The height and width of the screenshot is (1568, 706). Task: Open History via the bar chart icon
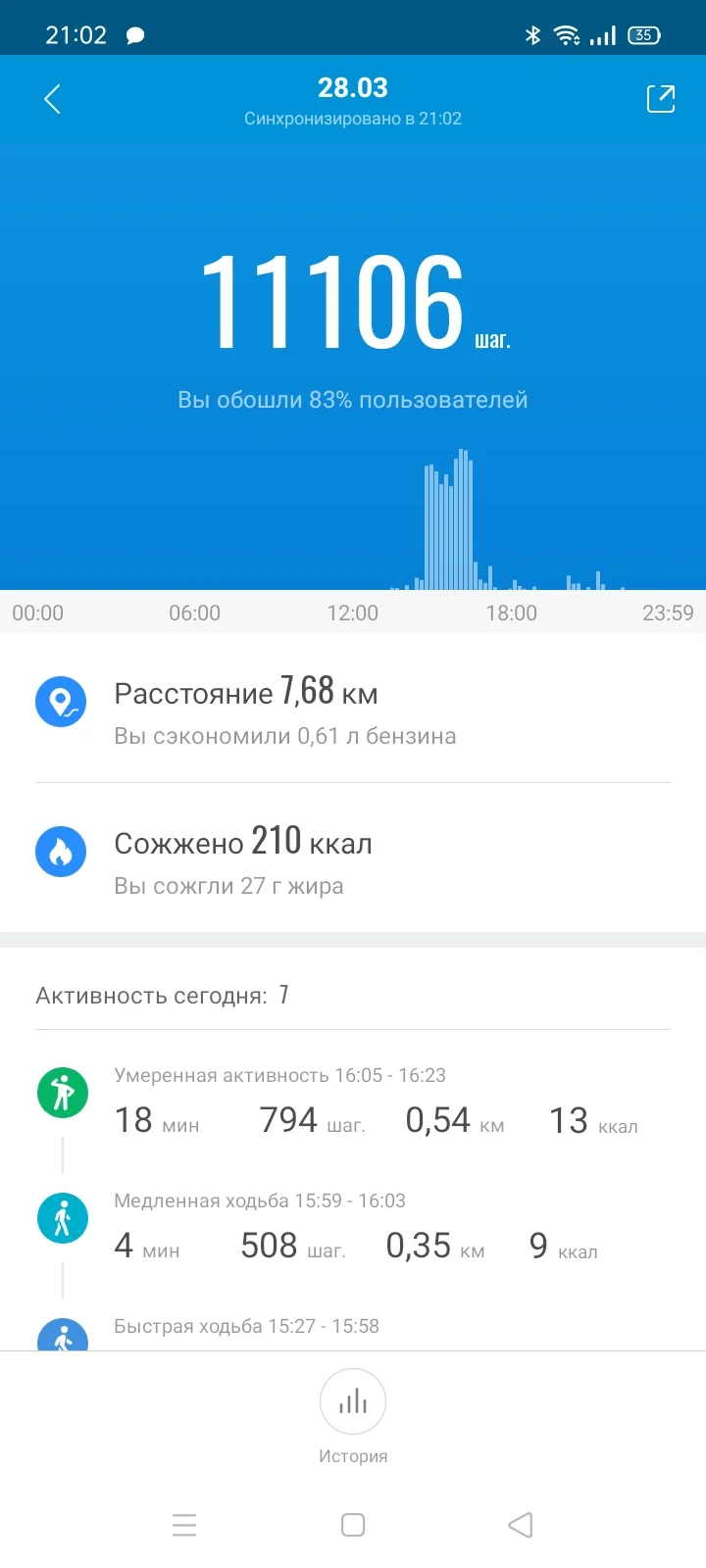[353, 1401]
